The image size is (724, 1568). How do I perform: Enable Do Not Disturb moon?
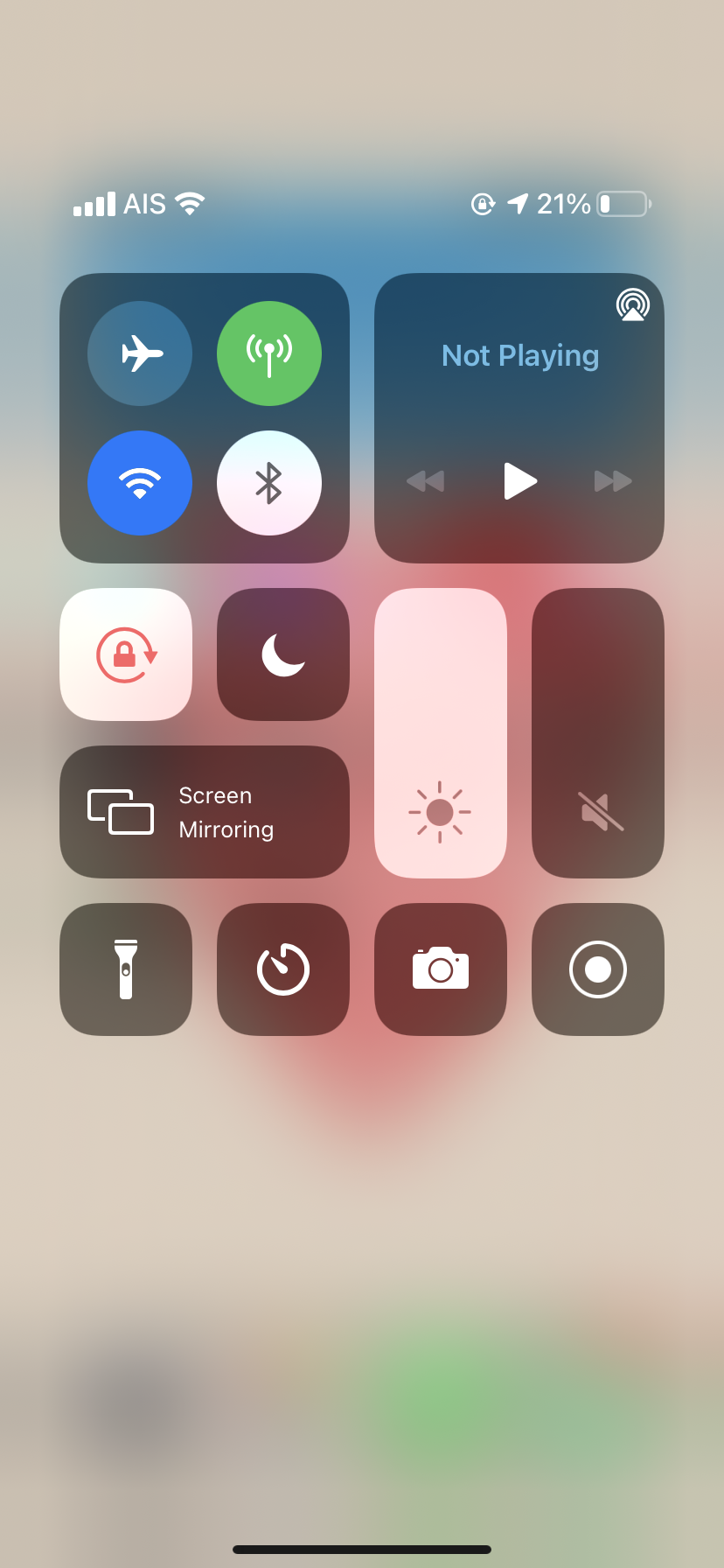click(x=283, y=654)
